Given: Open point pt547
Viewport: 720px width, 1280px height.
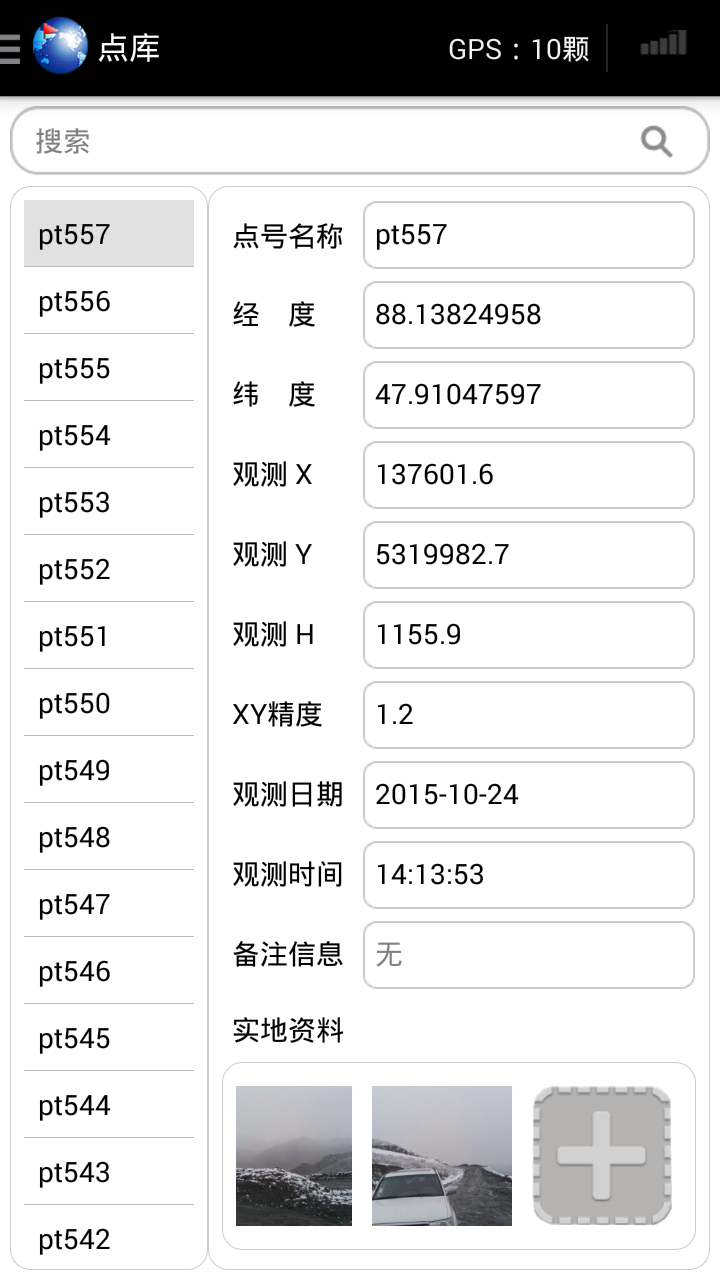Looking at the screenshot, I should (x=109, y=904).
